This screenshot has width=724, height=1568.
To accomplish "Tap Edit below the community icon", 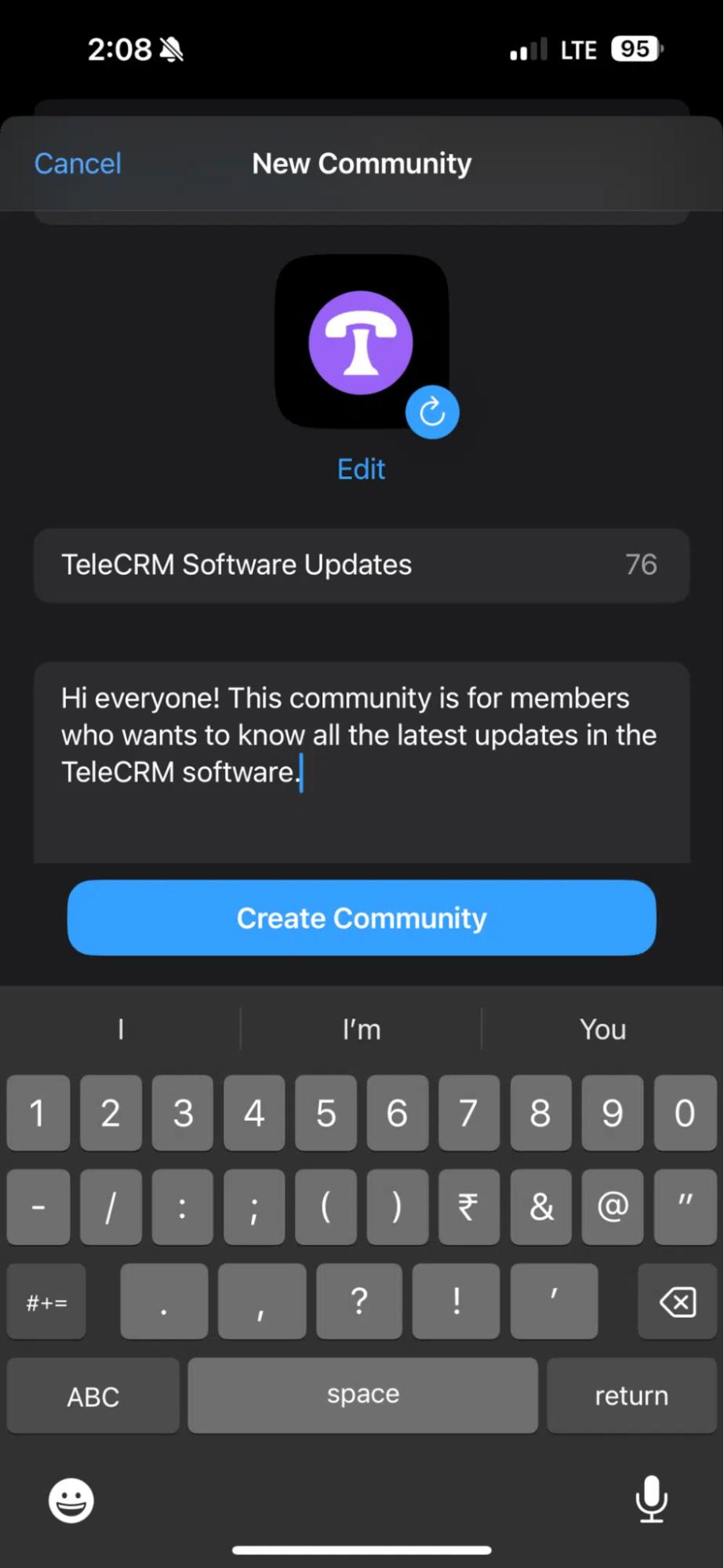I will [361, 469].
